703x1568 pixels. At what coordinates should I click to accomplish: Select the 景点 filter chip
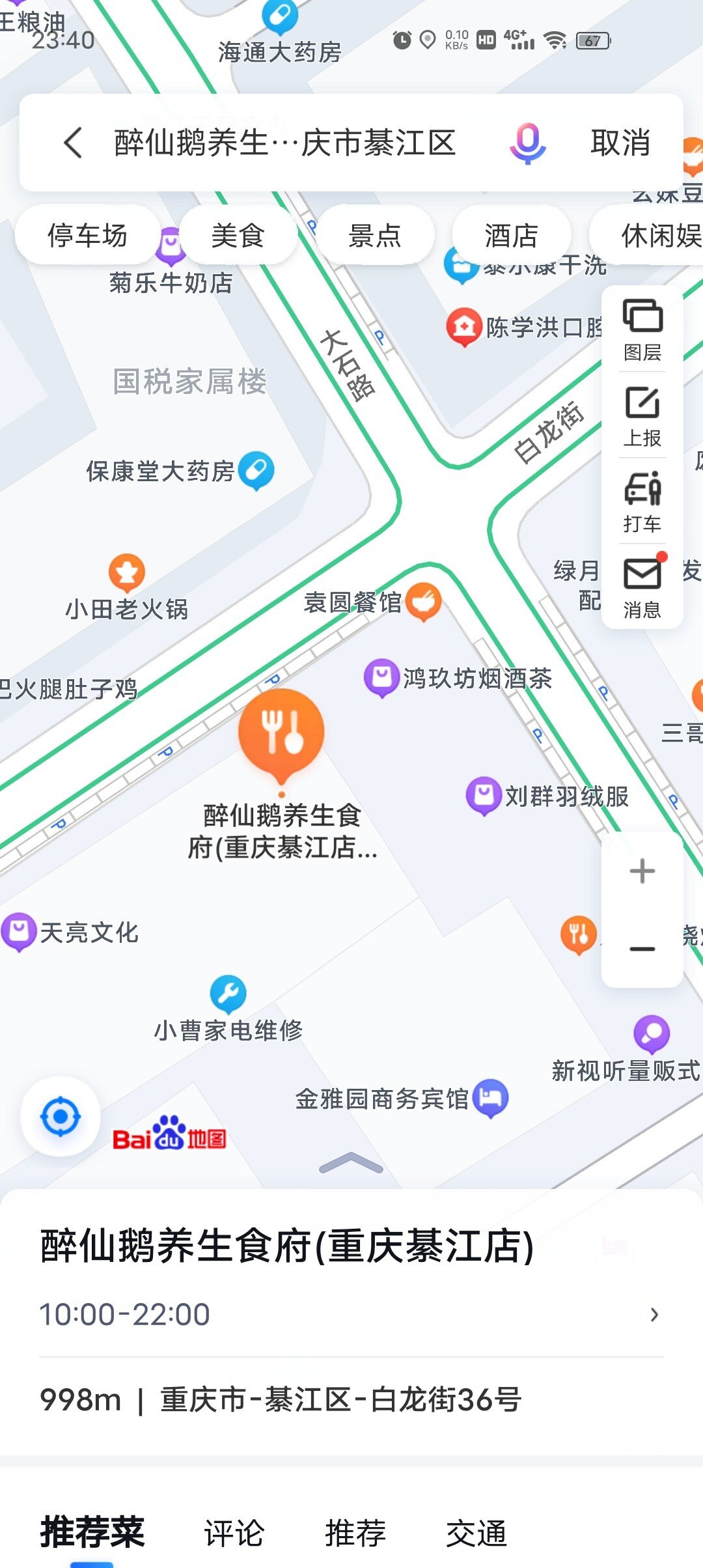[x=375, y=236]
